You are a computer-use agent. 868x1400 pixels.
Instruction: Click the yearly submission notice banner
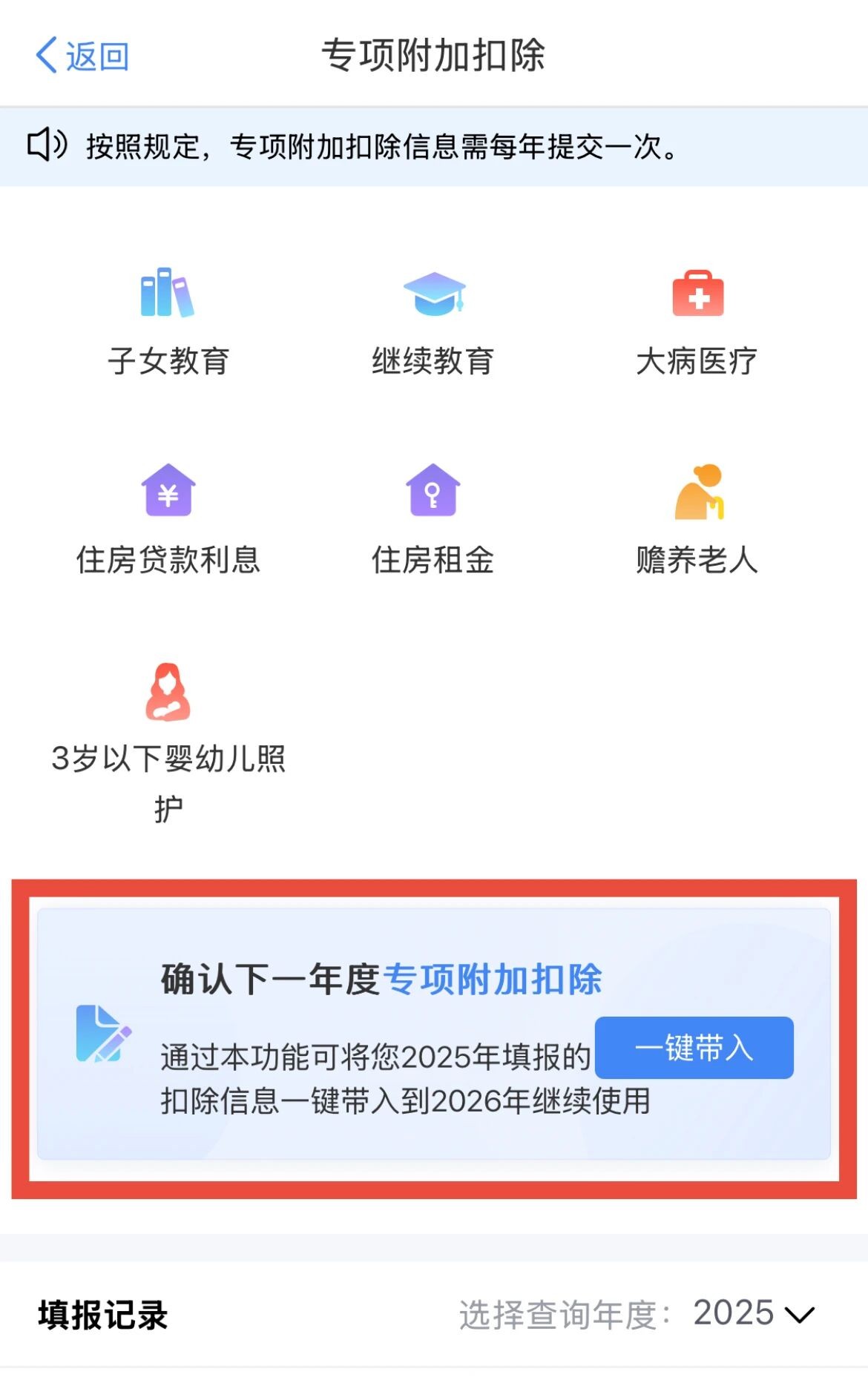(434, 145)
